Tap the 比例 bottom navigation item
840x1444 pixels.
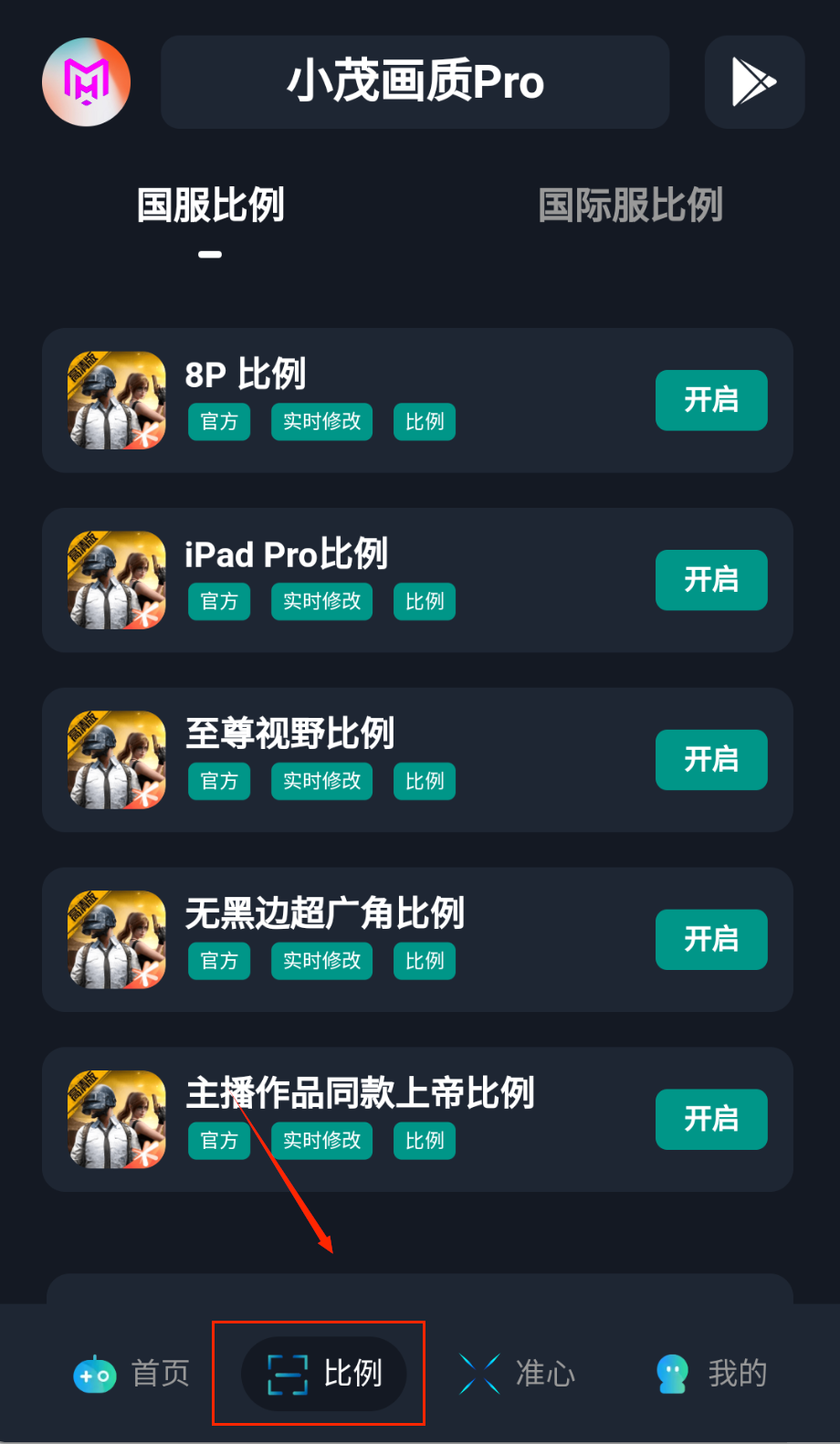(x=324, y=1374)
